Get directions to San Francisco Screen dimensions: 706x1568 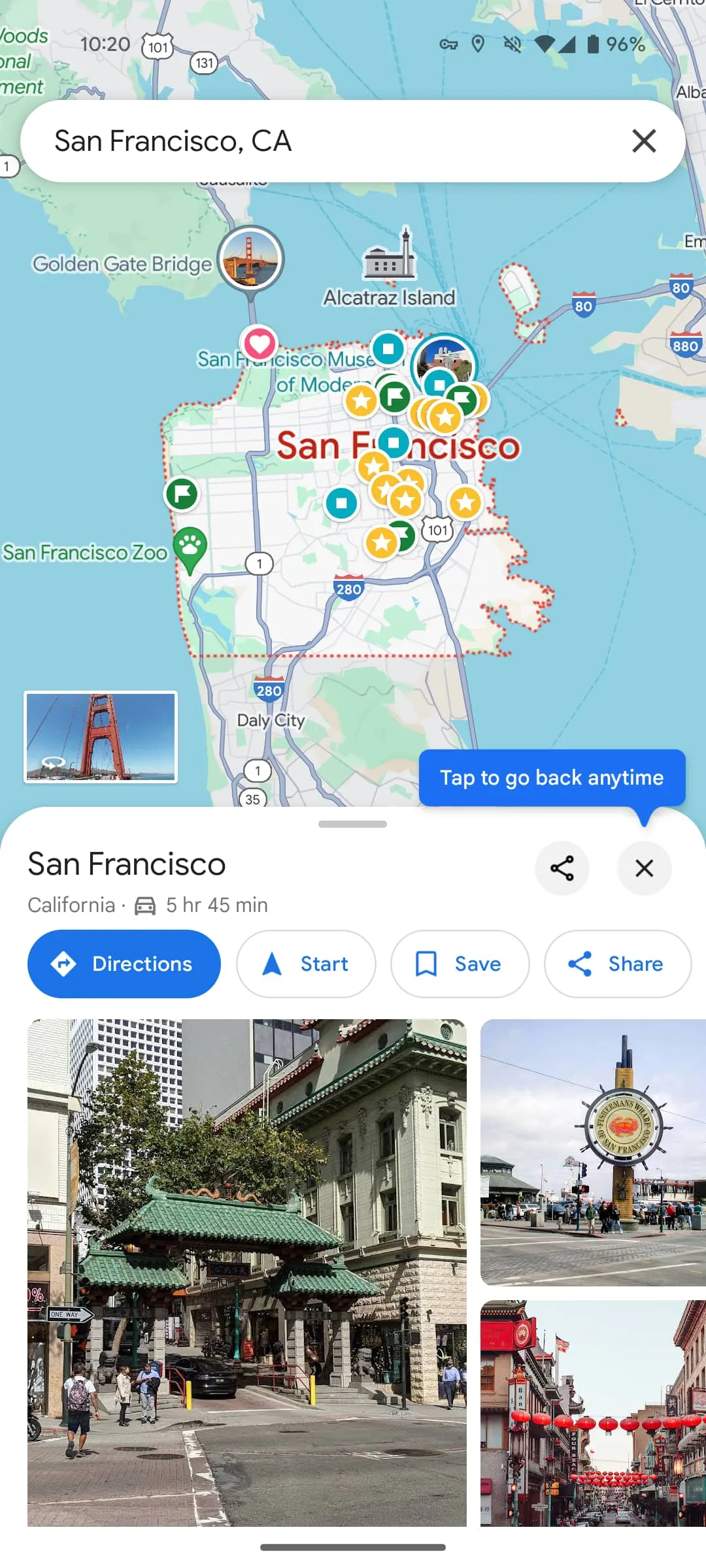point(124,964)
